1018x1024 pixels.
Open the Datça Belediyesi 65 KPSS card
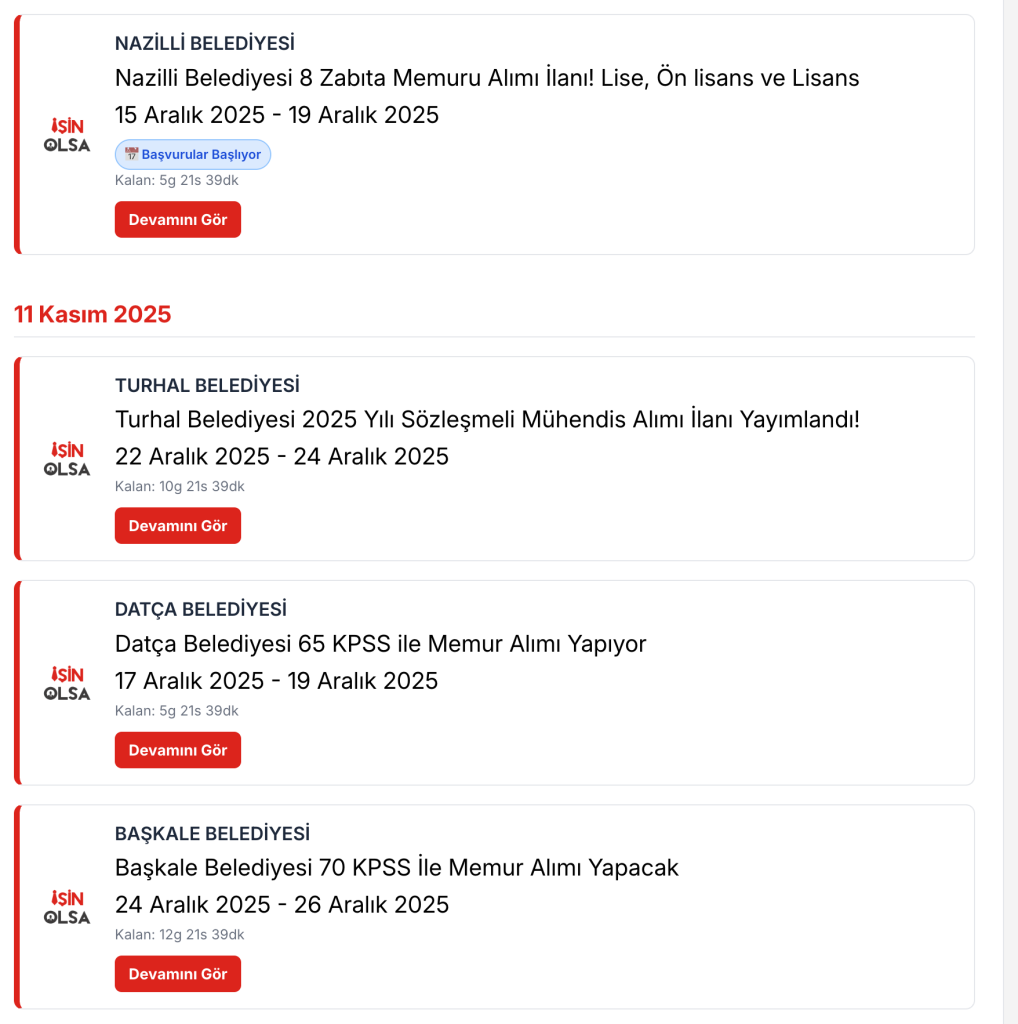click(381, 644)
